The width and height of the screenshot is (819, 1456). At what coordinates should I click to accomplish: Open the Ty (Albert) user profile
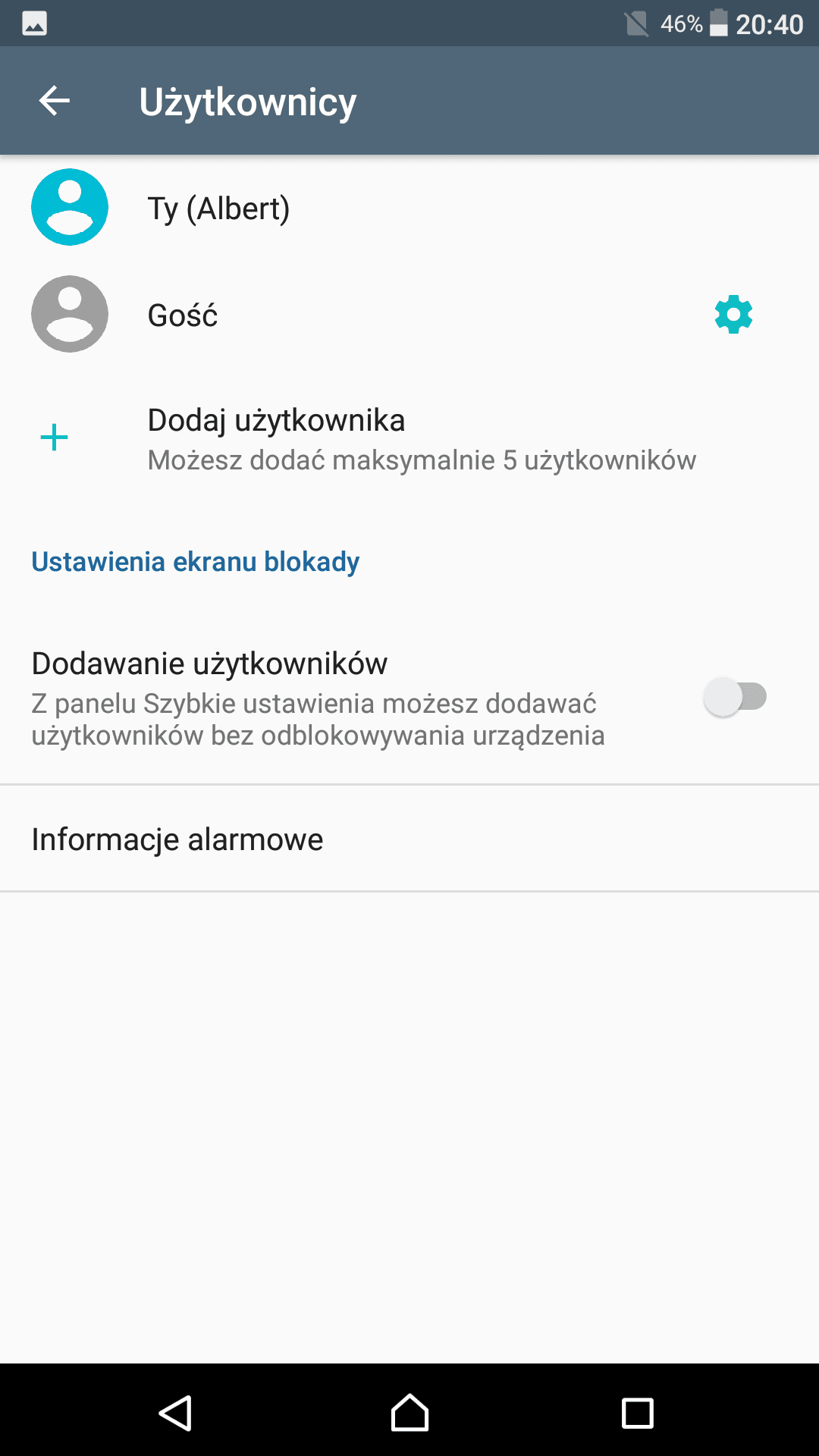coord(409,208)
